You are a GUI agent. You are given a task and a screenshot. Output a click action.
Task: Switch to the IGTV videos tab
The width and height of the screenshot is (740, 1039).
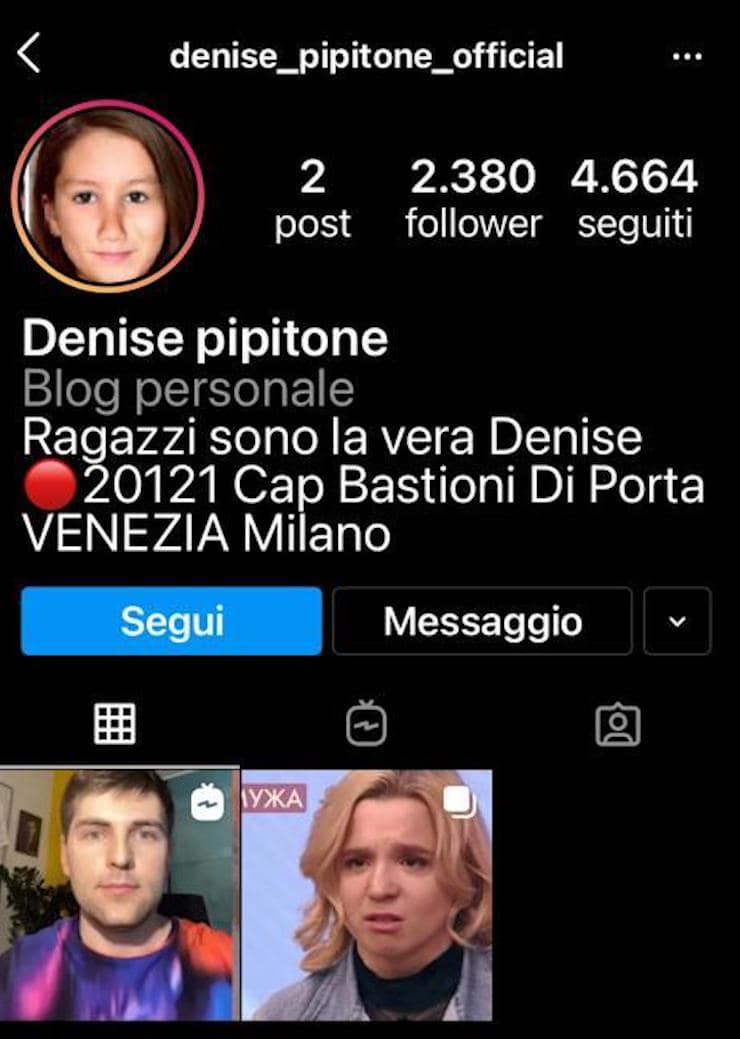366,724
